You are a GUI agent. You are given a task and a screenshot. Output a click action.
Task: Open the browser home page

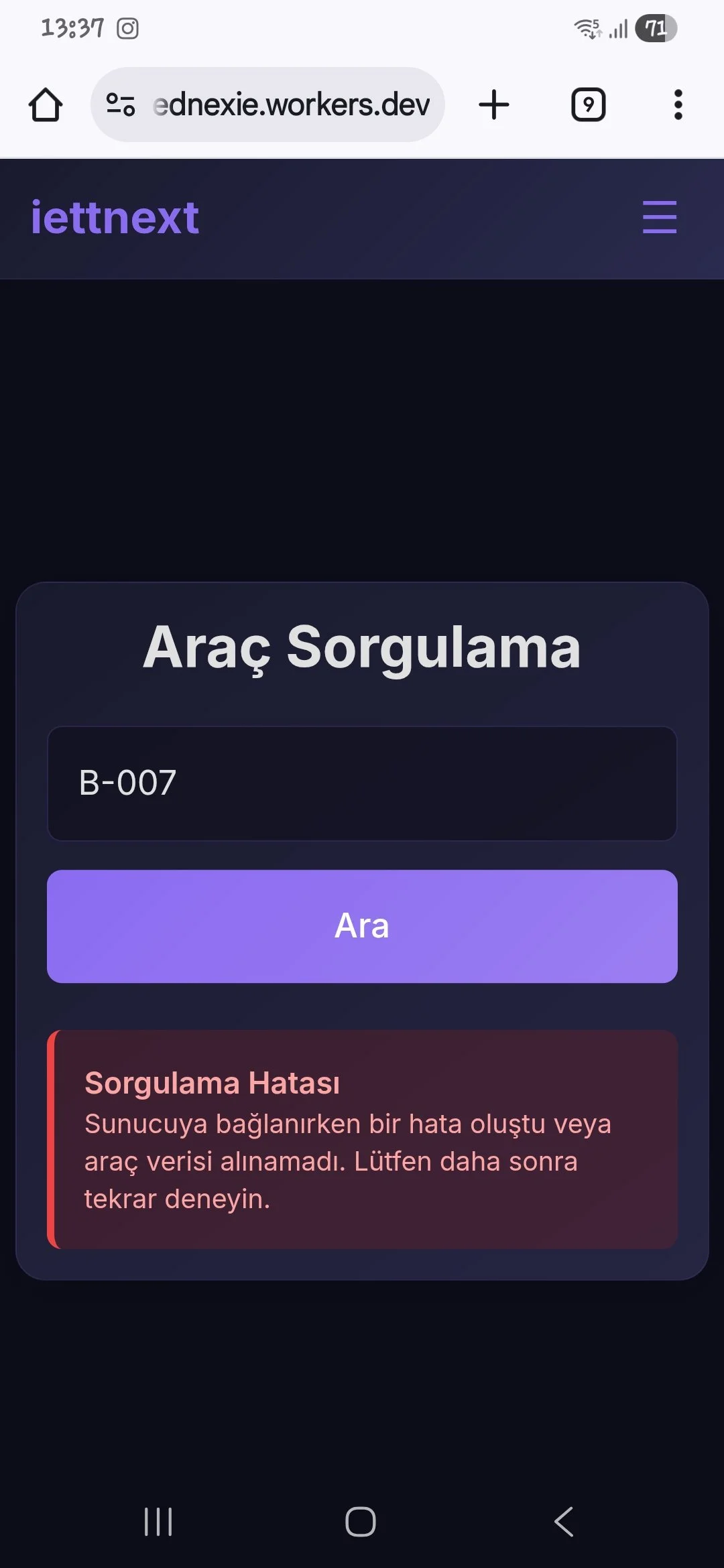46,105
